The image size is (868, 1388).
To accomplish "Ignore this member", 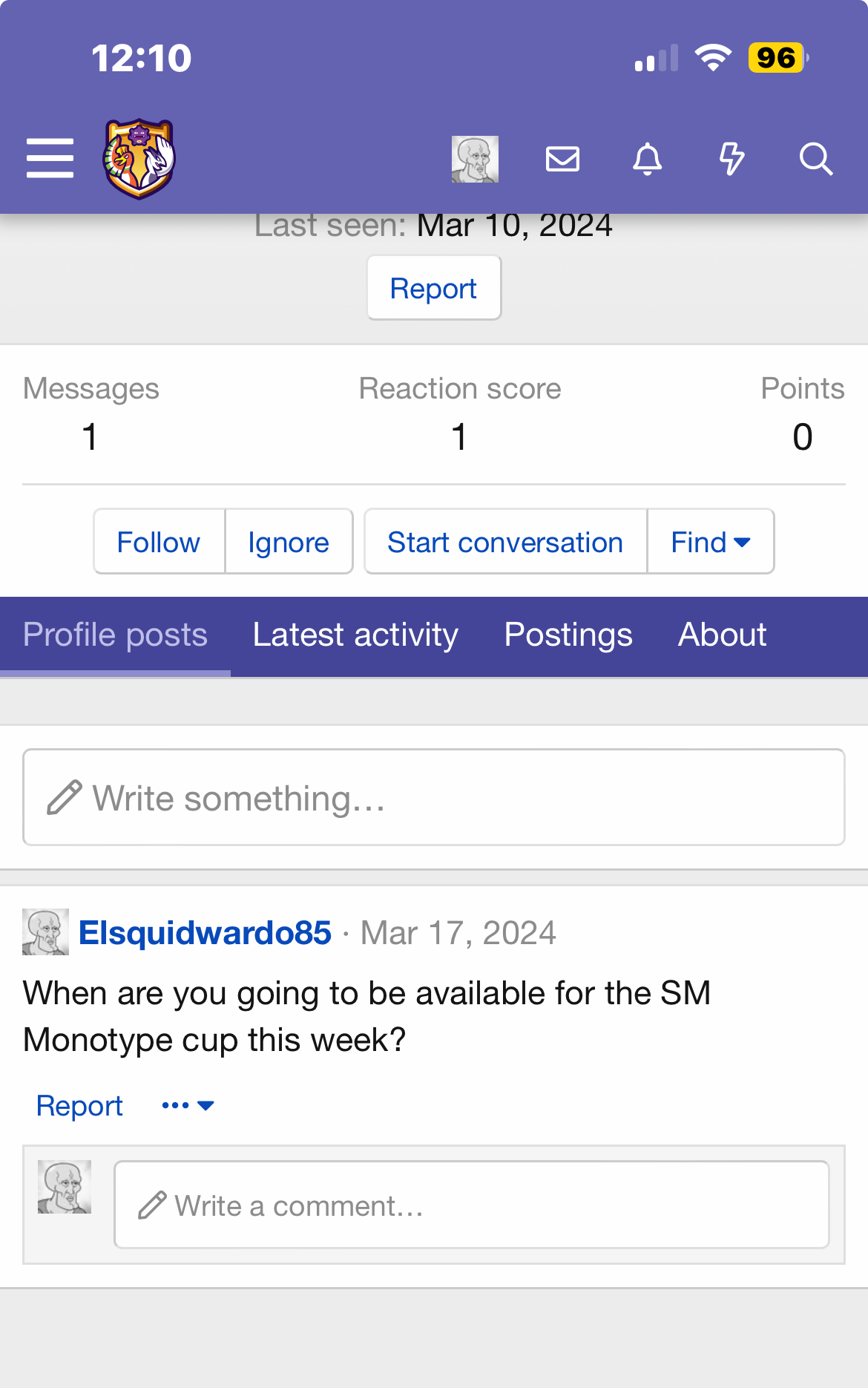I will [x=289, y=542].
